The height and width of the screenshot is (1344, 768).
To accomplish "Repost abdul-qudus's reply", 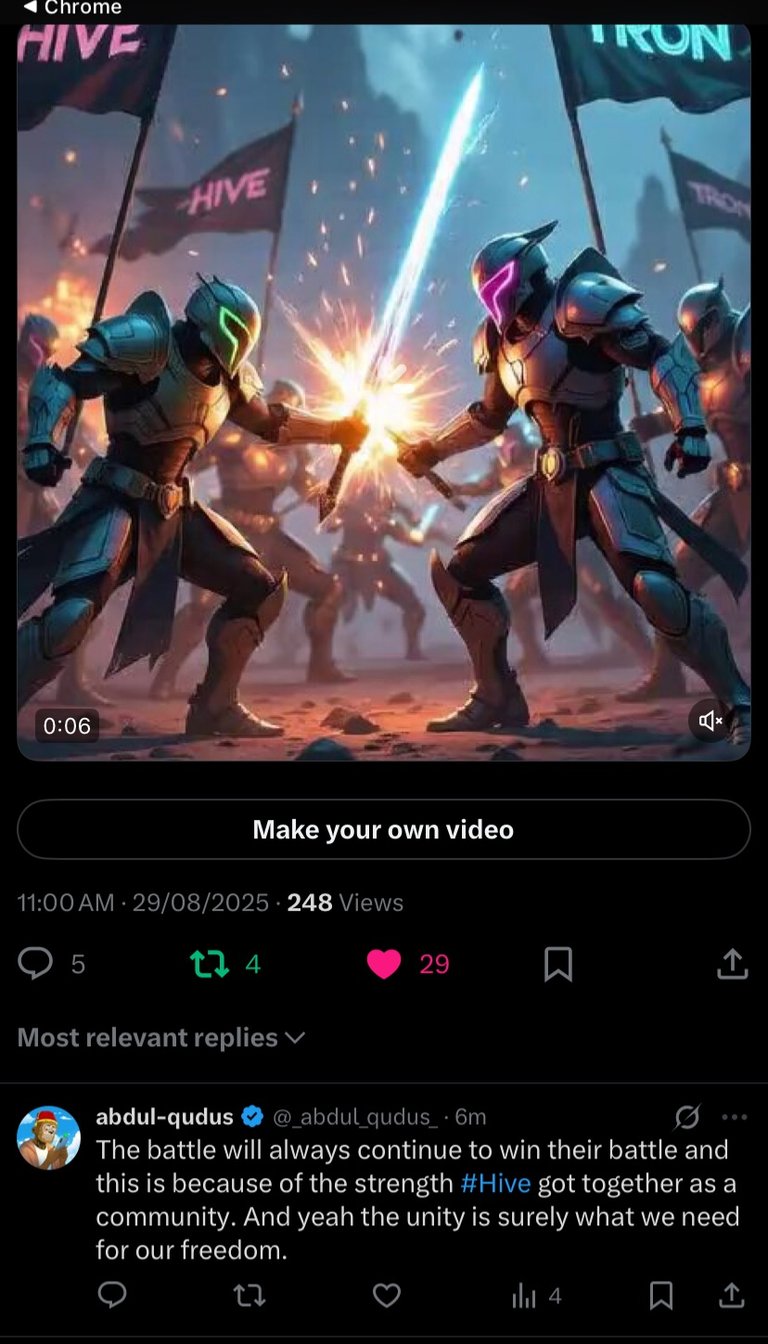I will [248, 1296].
